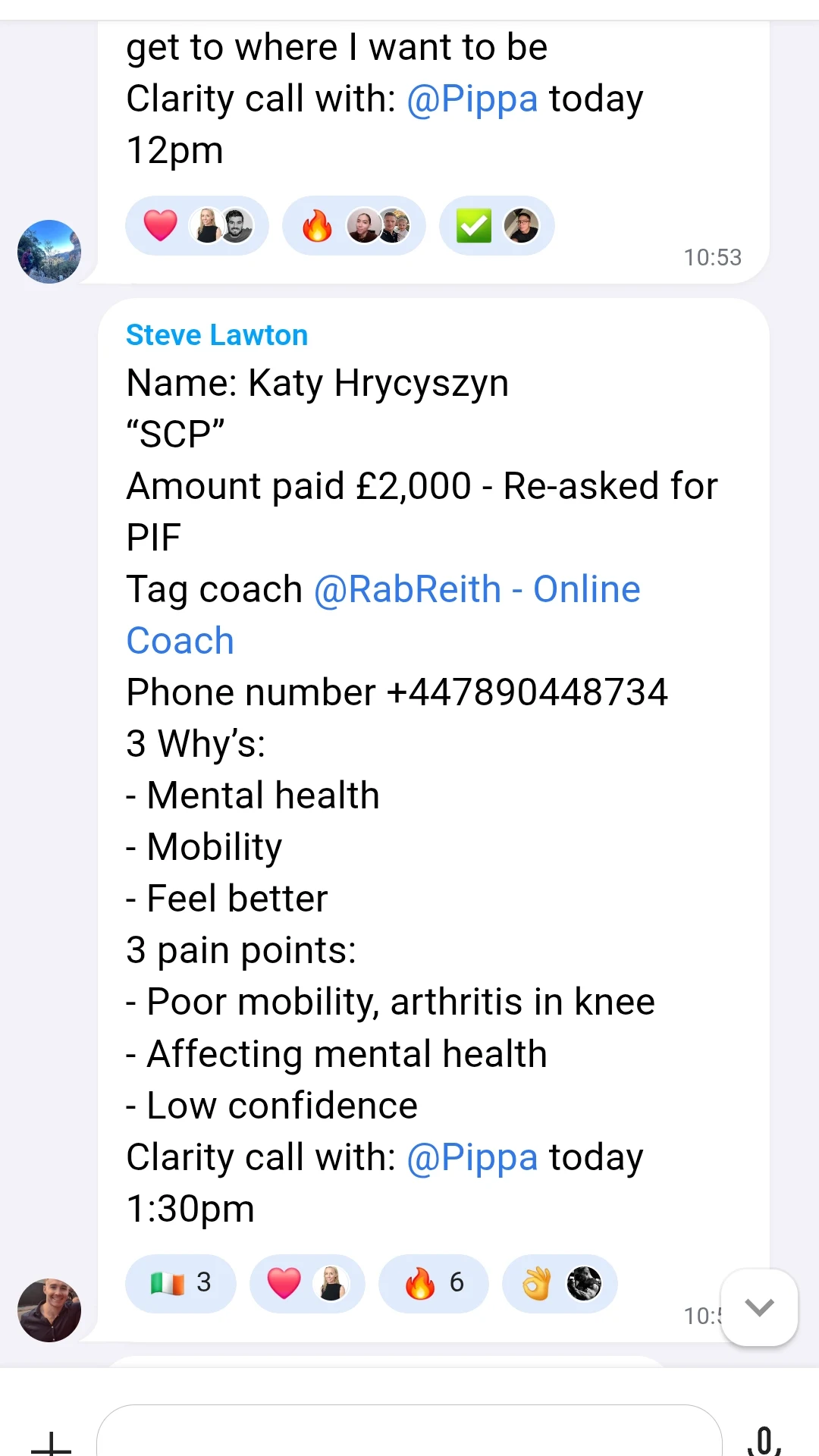The image size is (819, 1456).
Task: Tap the OK hand reaction on Steve's message
Action: [x=560, y=1283]
